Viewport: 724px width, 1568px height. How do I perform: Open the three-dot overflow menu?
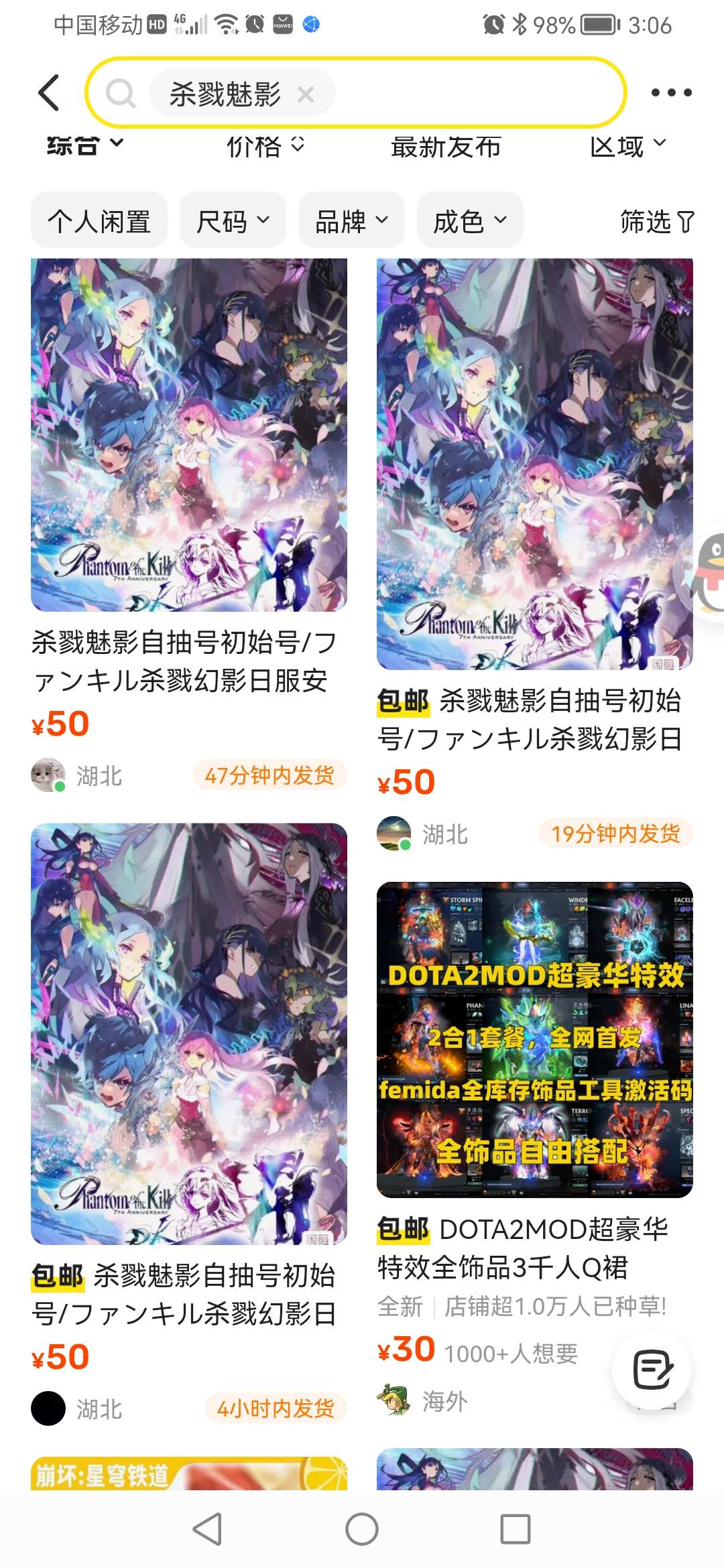pos(671,92)
